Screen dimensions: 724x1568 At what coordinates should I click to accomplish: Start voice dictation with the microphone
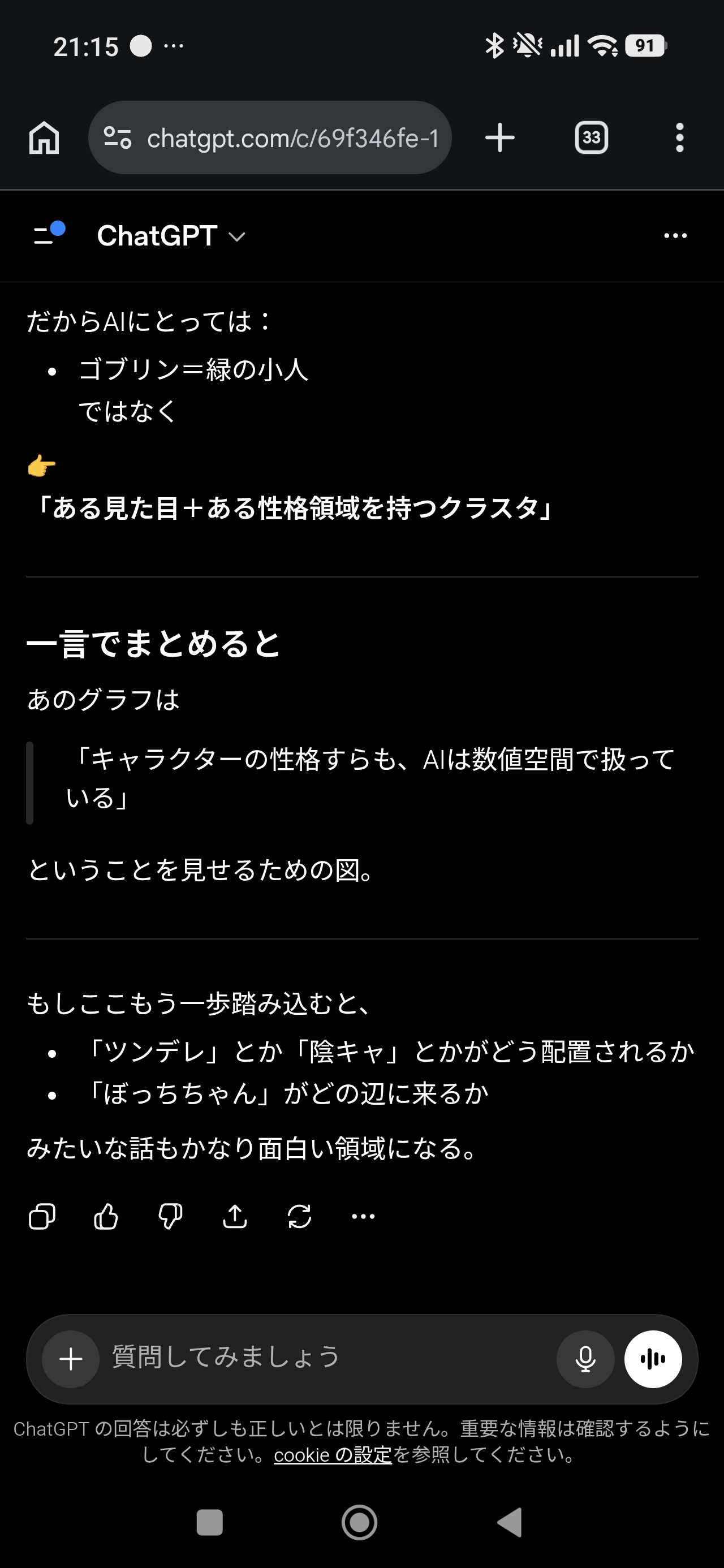[x=585, y=1359]
